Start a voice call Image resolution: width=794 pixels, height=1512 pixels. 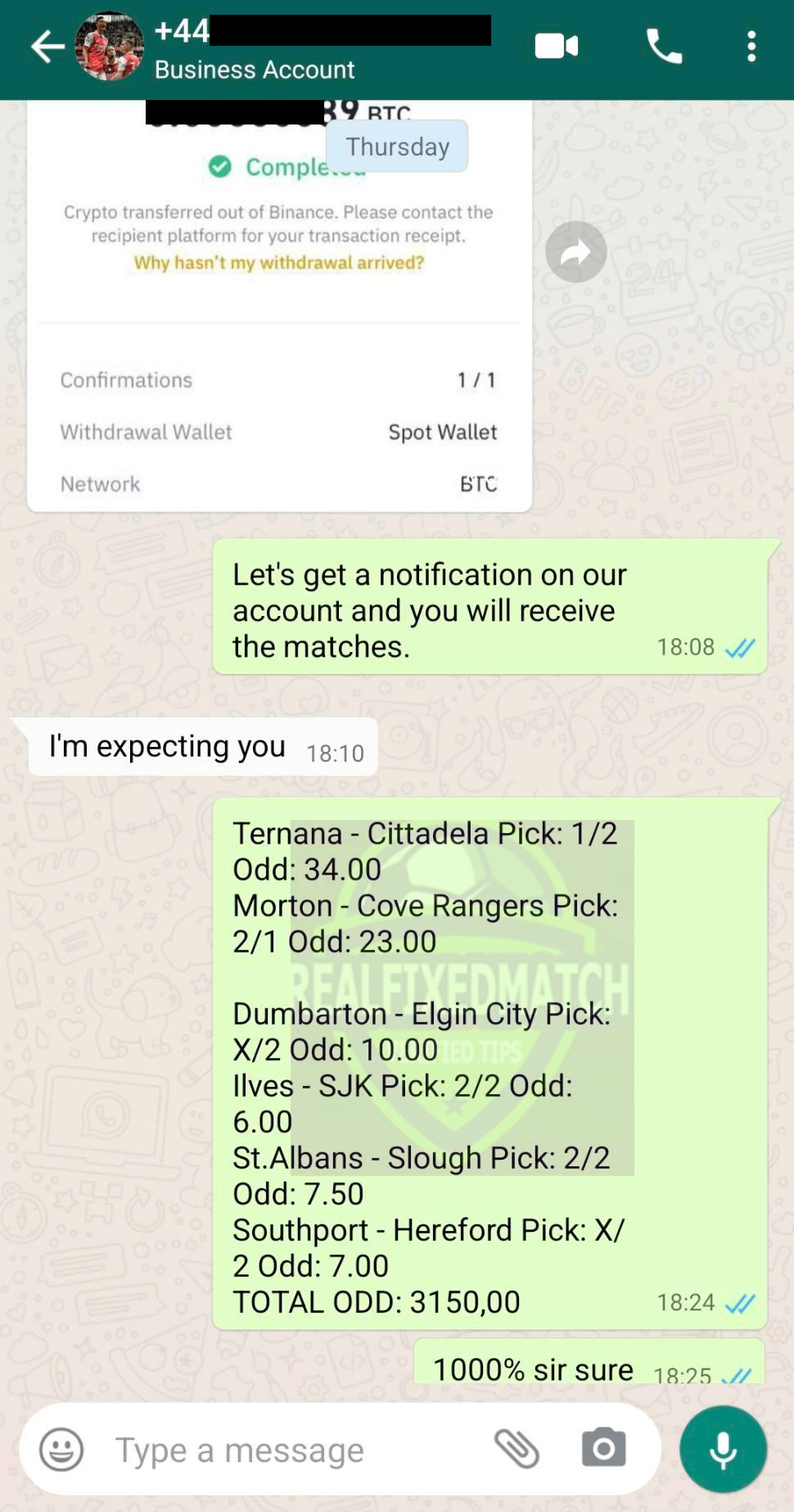pyautogui.click(x=664, y=46)
